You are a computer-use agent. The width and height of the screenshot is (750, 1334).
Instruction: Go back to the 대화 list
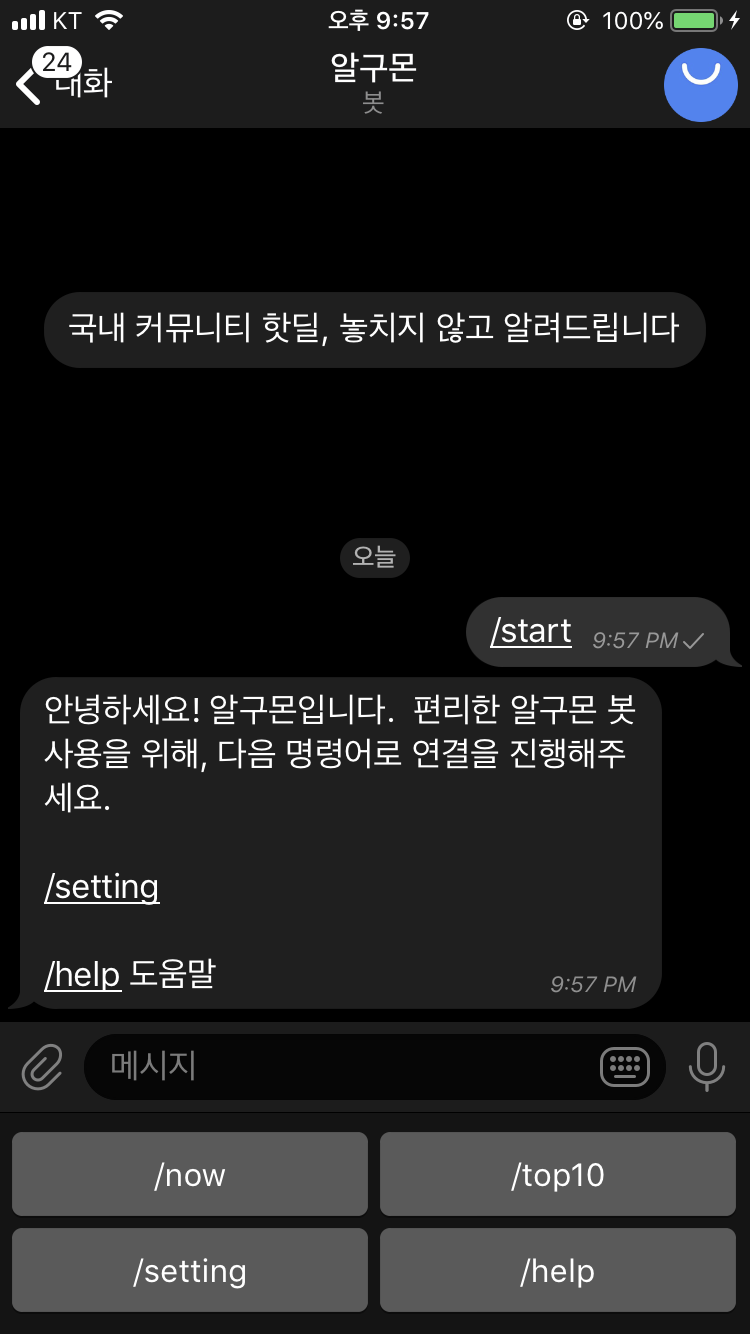coord(62,83)
